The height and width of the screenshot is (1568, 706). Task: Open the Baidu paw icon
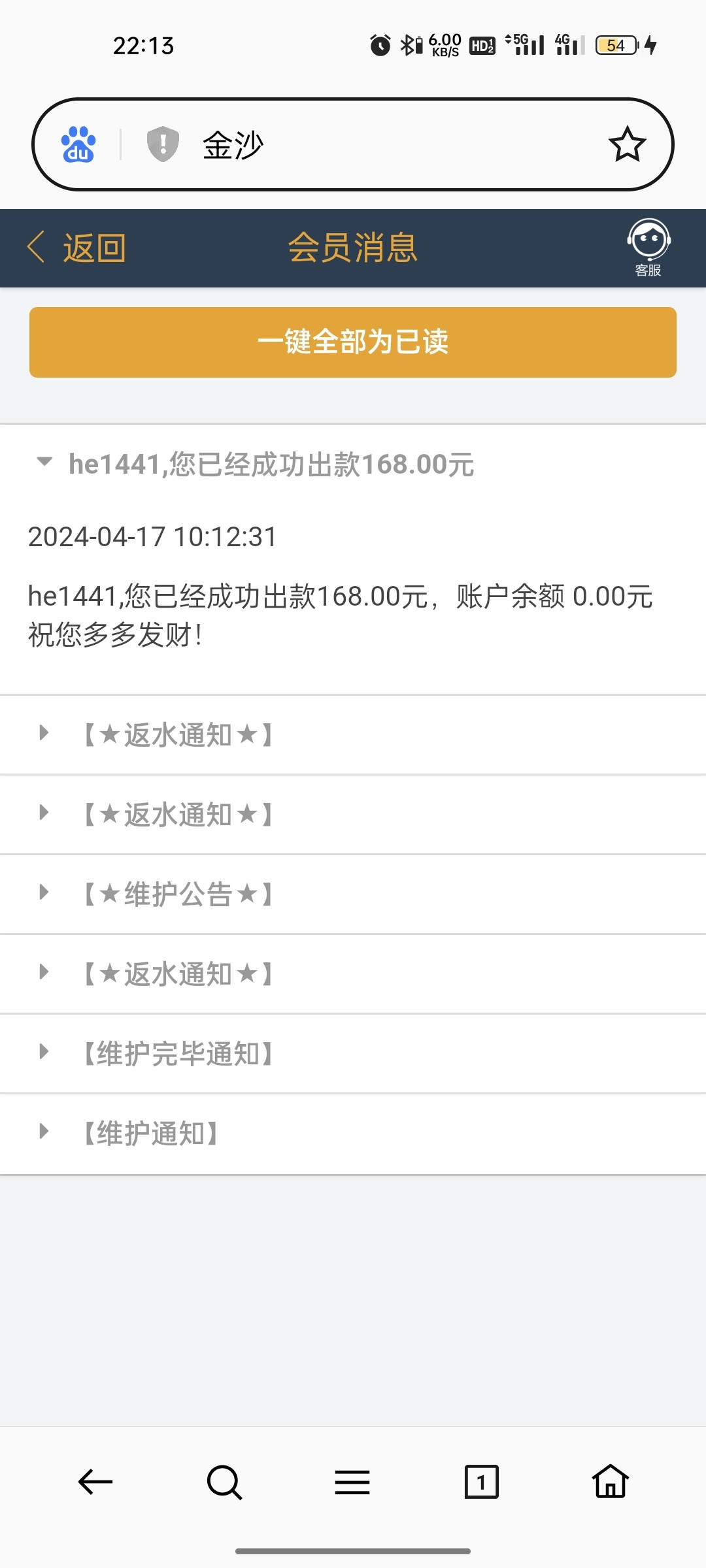point(78,144)
